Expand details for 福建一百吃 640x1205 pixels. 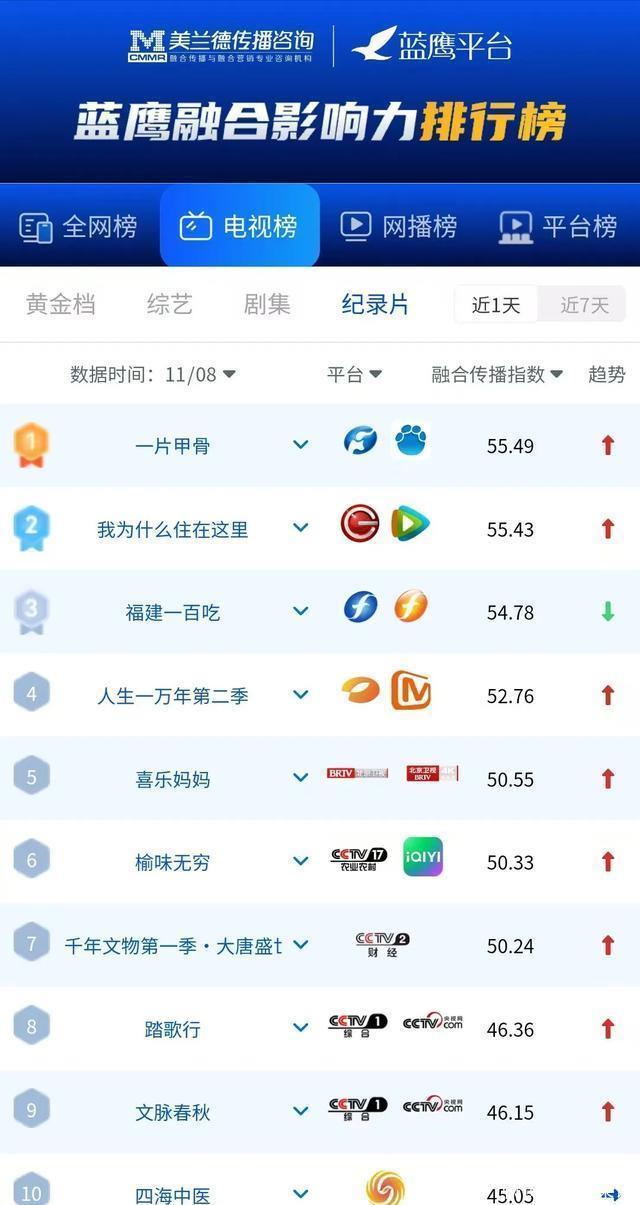point(301,611)
